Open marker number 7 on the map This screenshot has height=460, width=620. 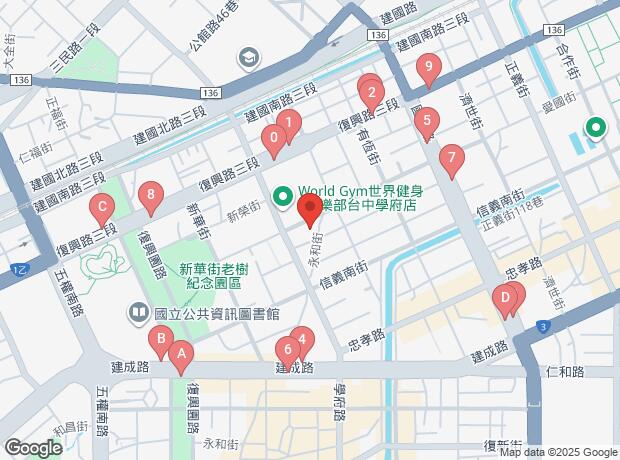click(x=452, y=157)
